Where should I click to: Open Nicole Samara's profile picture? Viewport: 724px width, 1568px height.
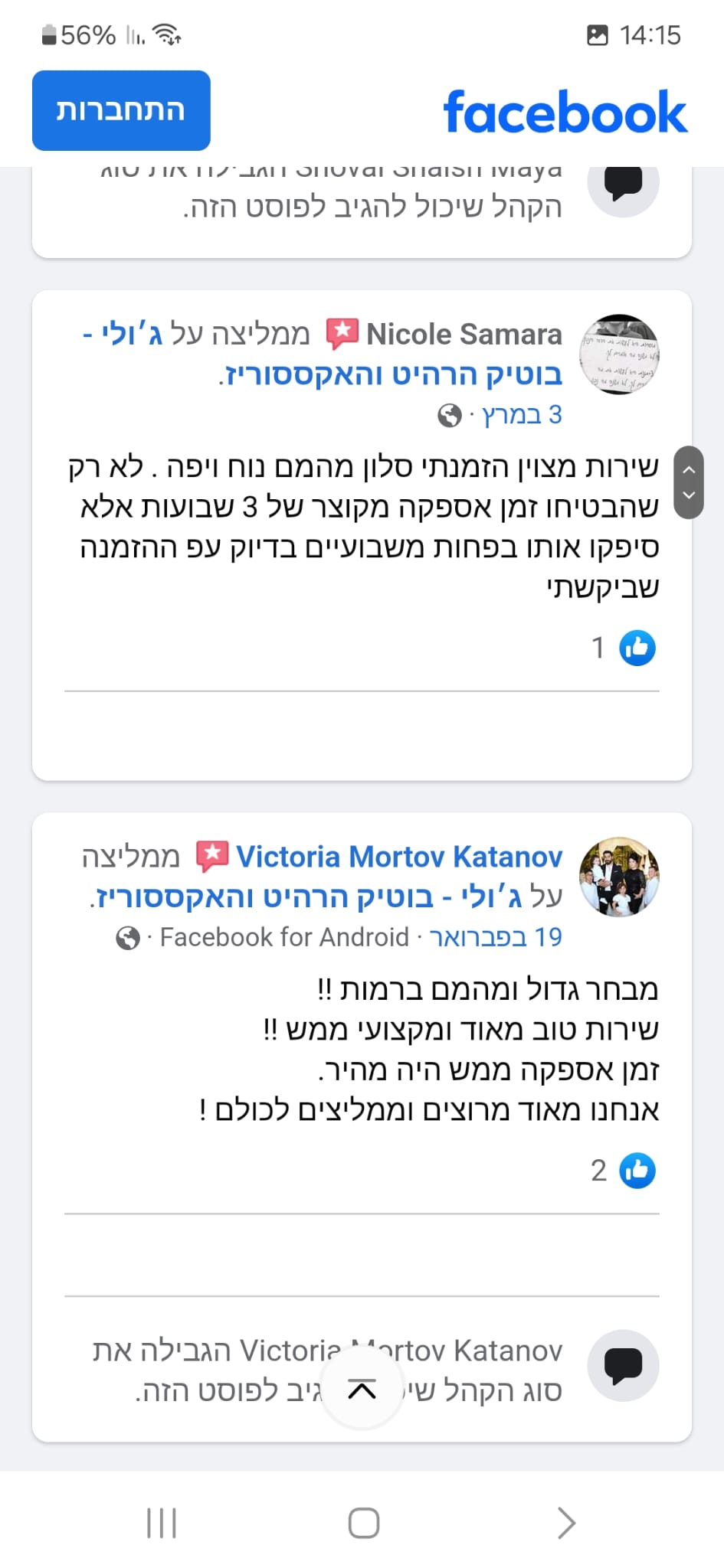(x=619, y=354)
